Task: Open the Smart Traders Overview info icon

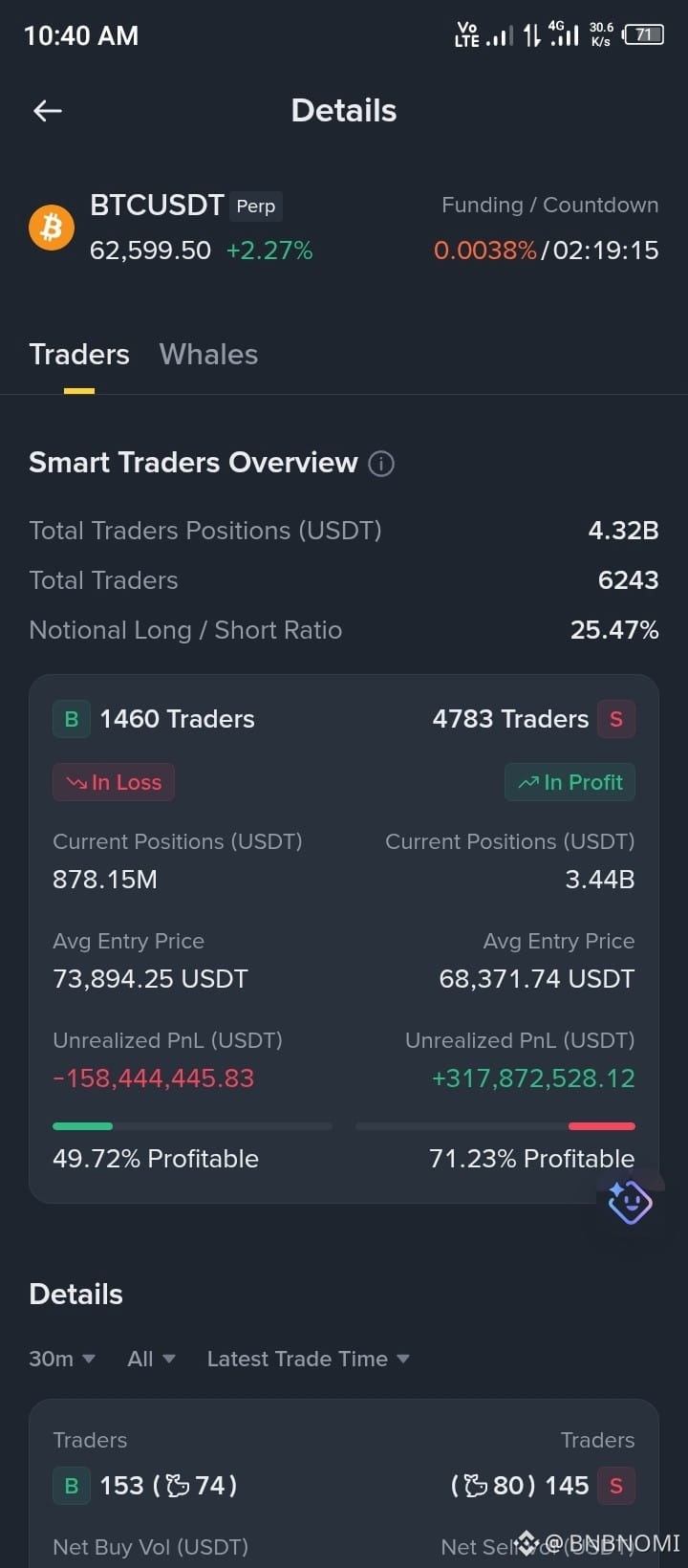Action: [381, 464]
